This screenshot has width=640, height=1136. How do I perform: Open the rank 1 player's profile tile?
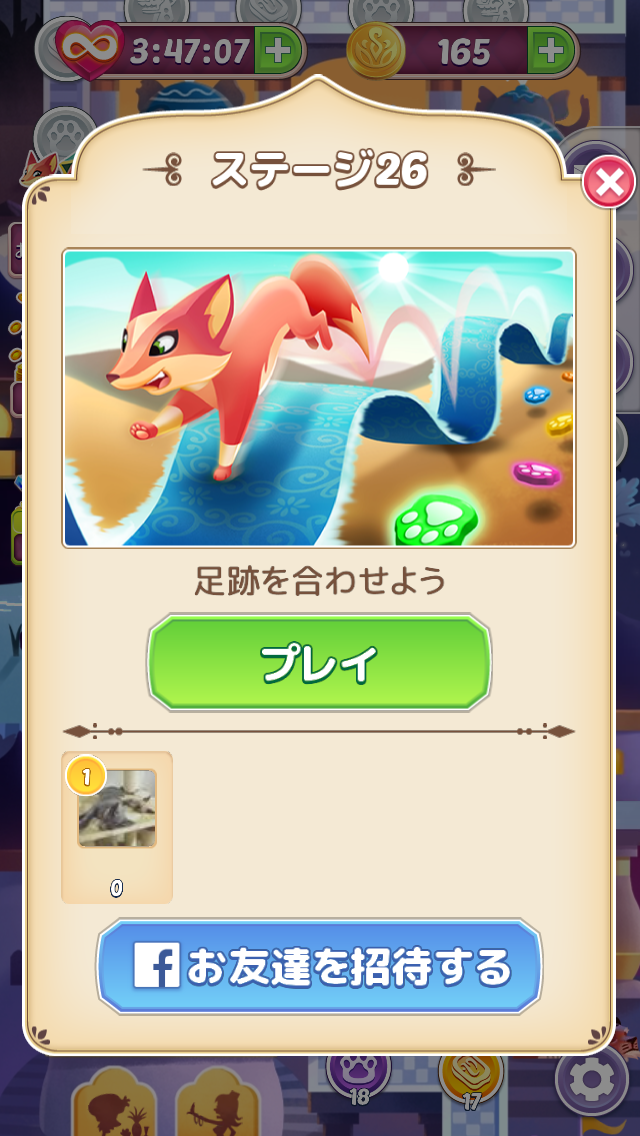[x=117, y=825]
